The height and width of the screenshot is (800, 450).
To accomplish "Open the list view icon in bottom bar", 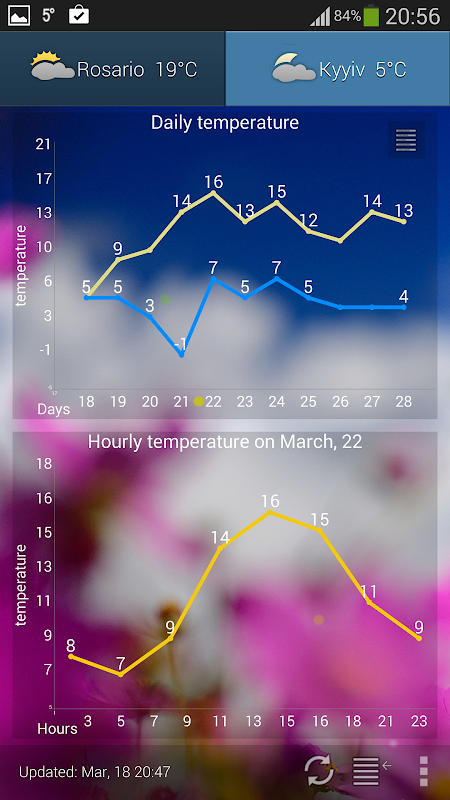I will pos(371,771).
